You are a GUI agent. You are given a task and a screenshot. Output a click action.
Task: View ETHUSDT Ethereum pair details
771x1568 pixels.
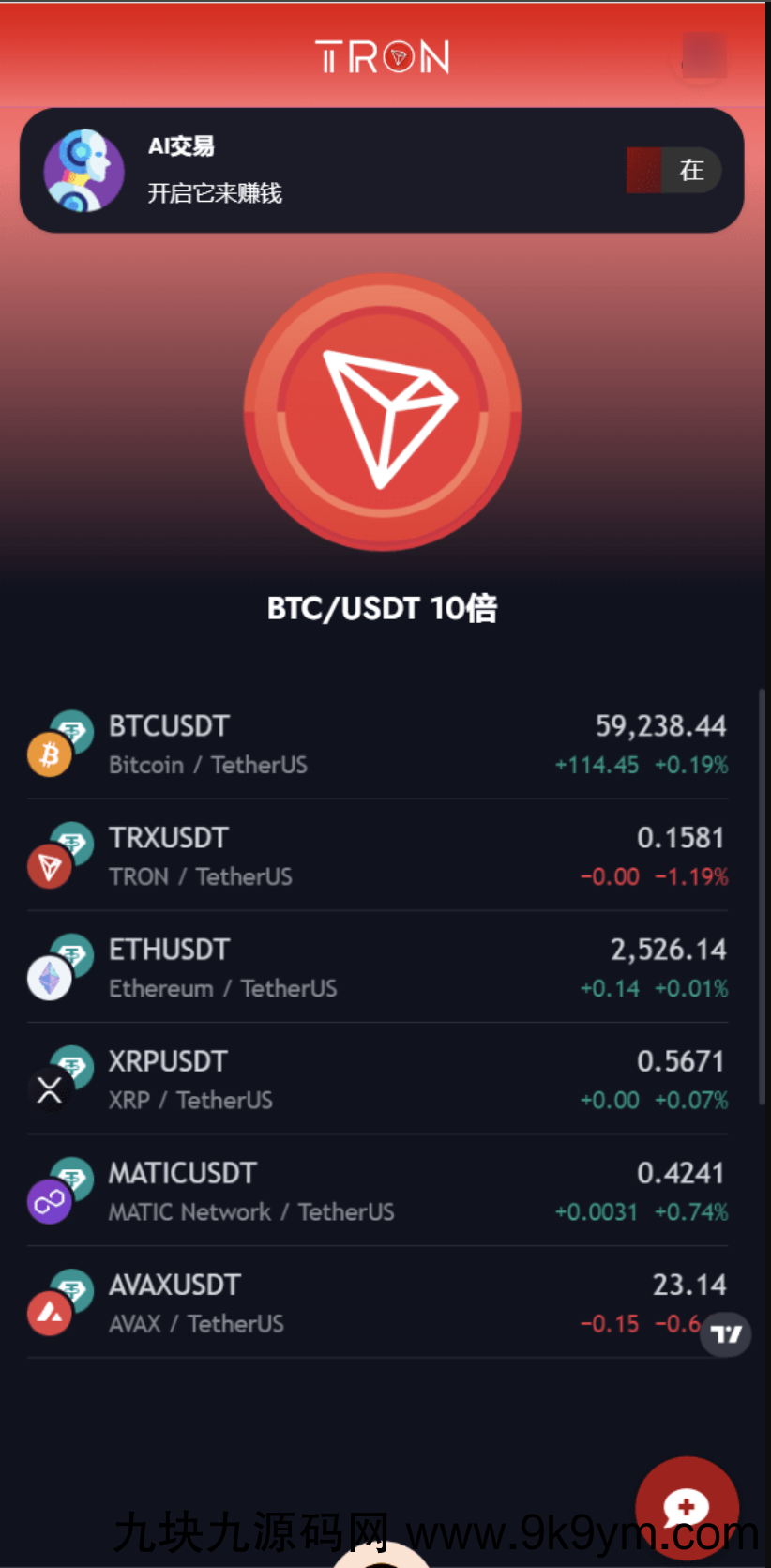(x=377, y=967)
